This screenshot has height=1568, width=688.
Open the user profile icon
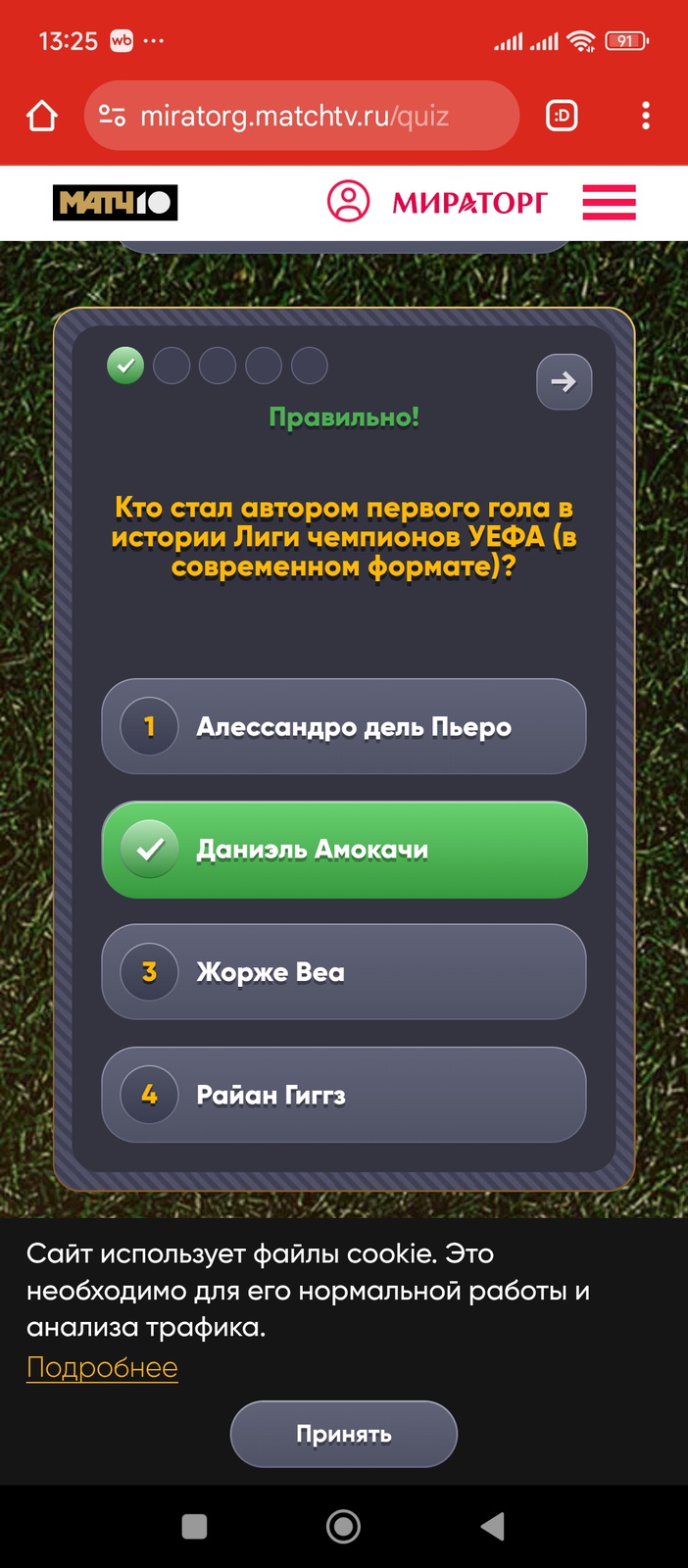[x=348, y=202]
